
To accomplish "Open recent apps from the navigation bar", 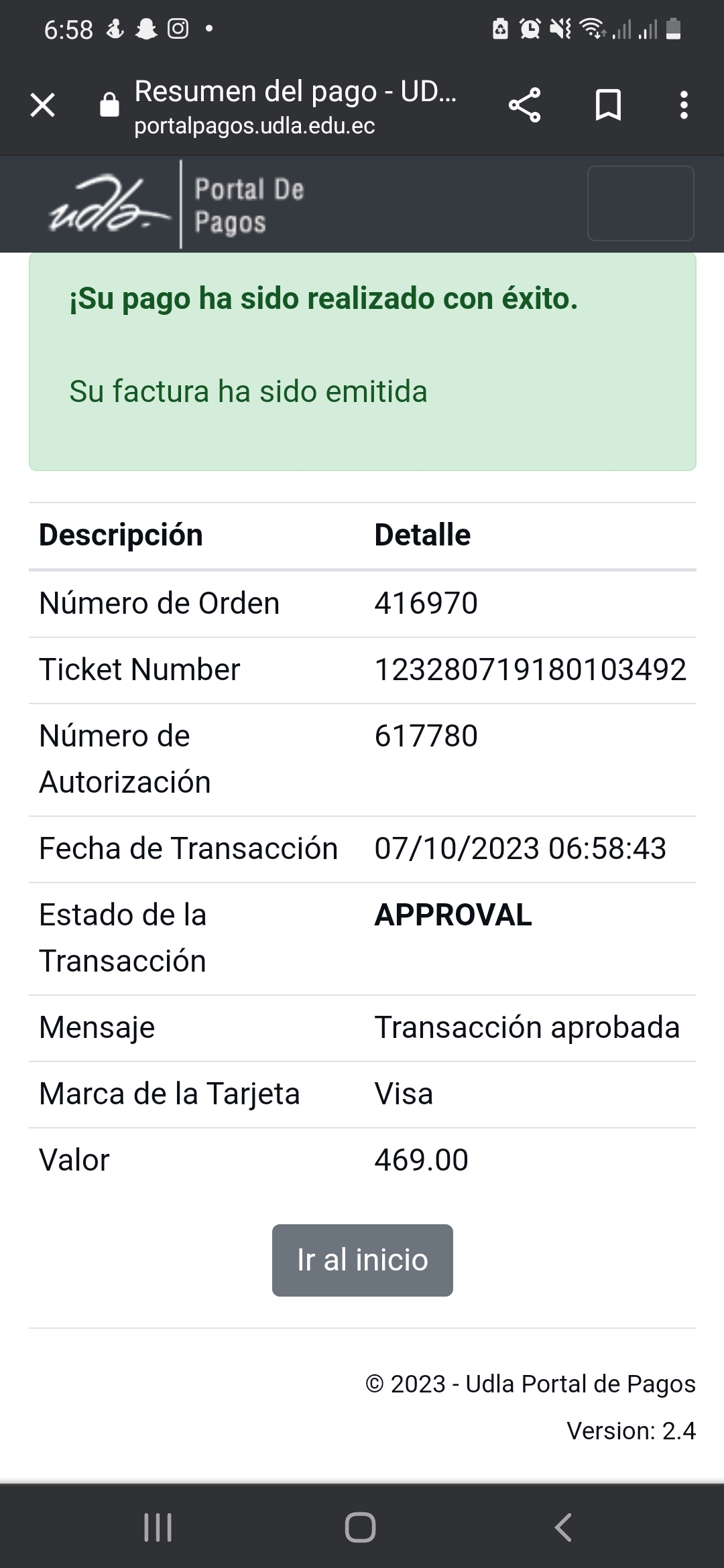I will point(158,1528).
